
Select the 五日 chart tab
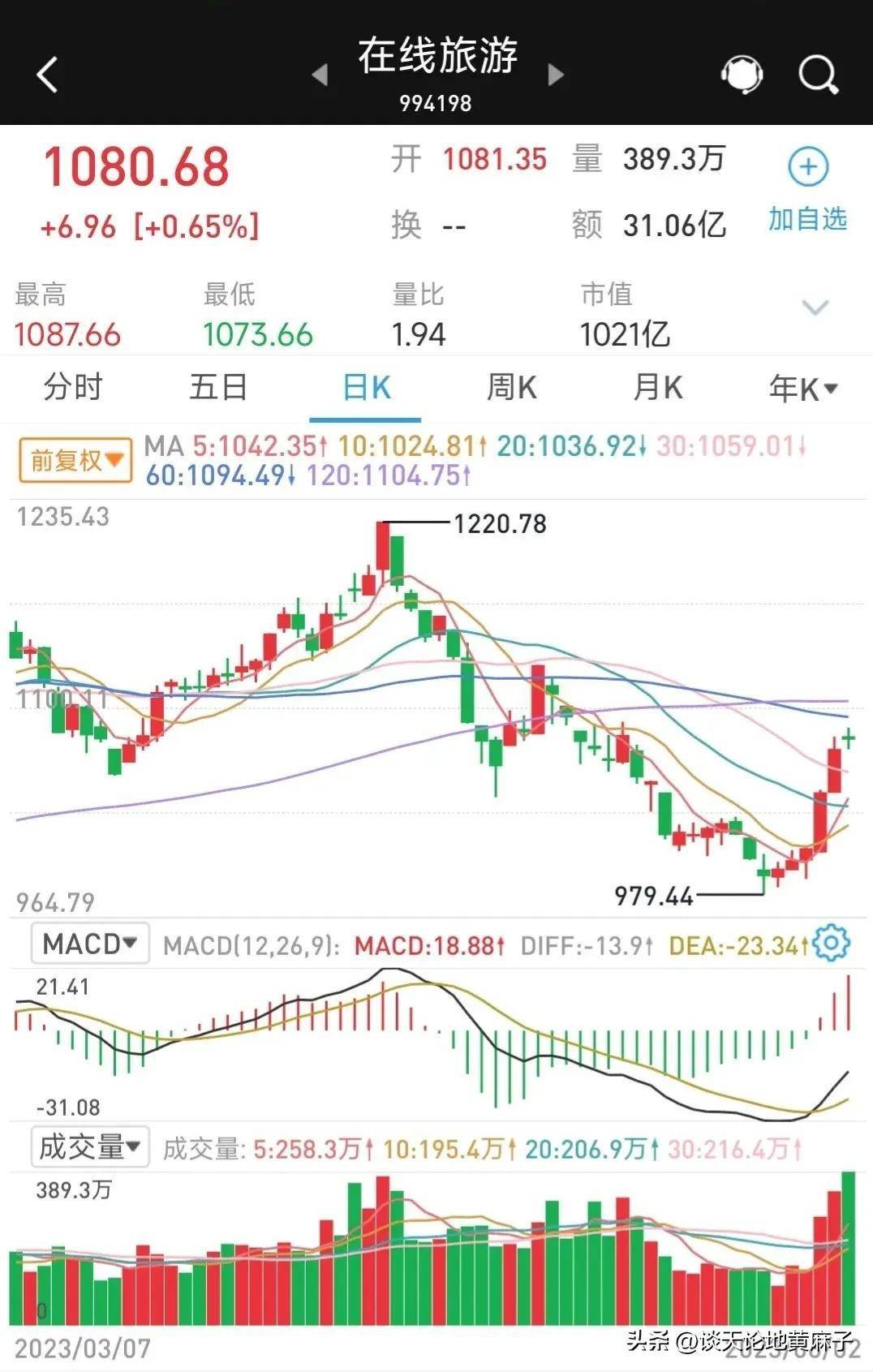point(218,388)
